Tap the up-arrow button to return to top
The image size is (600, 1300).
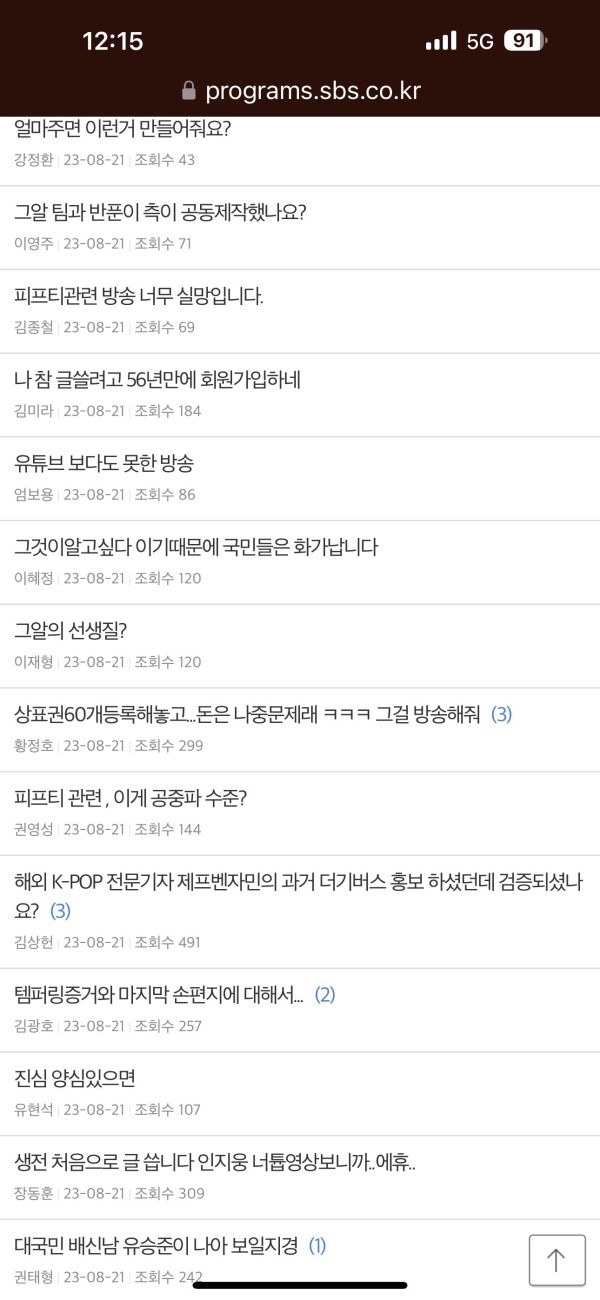(x=556, y=1261)
